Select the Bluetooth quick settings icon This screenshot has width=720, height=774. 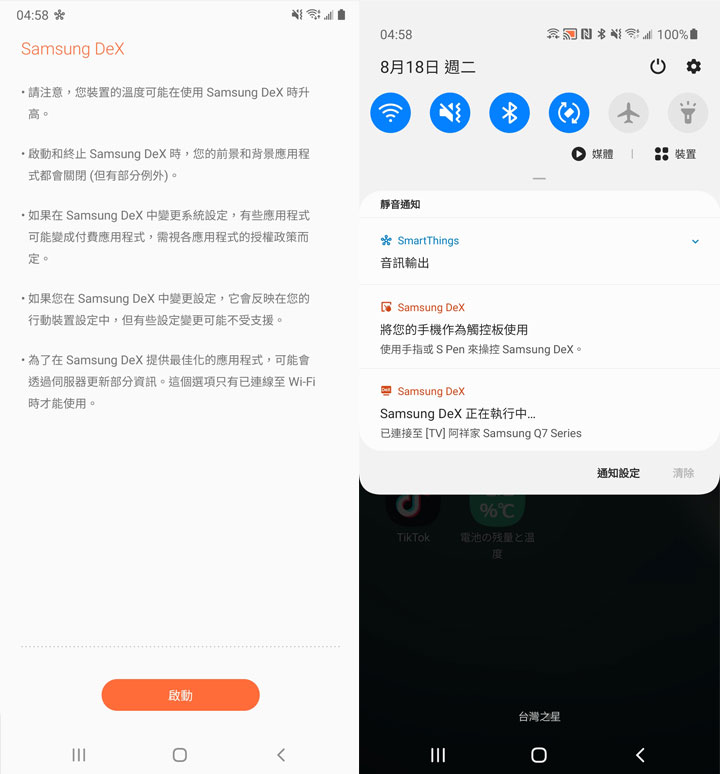509,112
